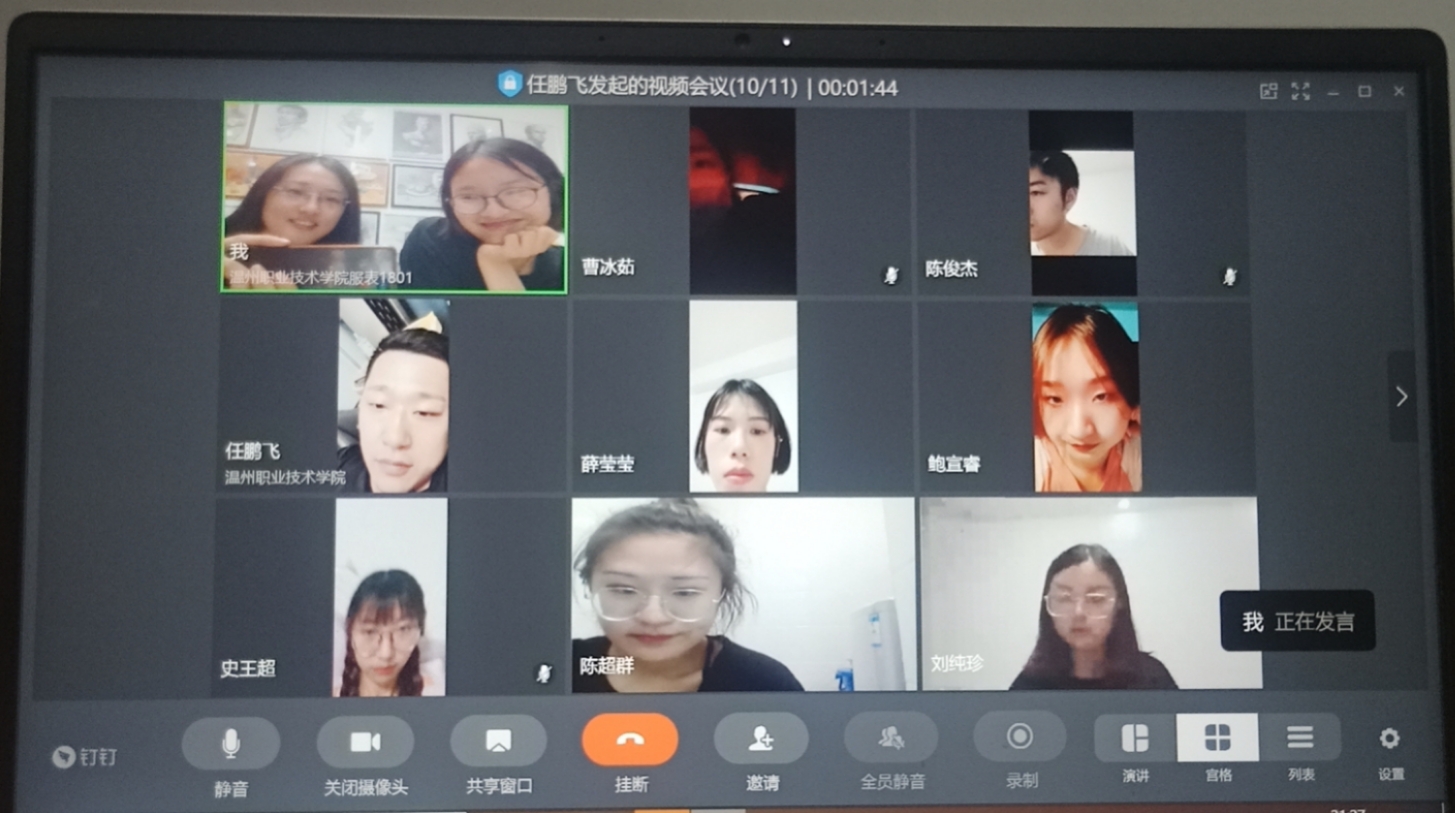Screen dimensions: 1455x813
Task: Go to next page of participants
Action: coord(1401,397)
